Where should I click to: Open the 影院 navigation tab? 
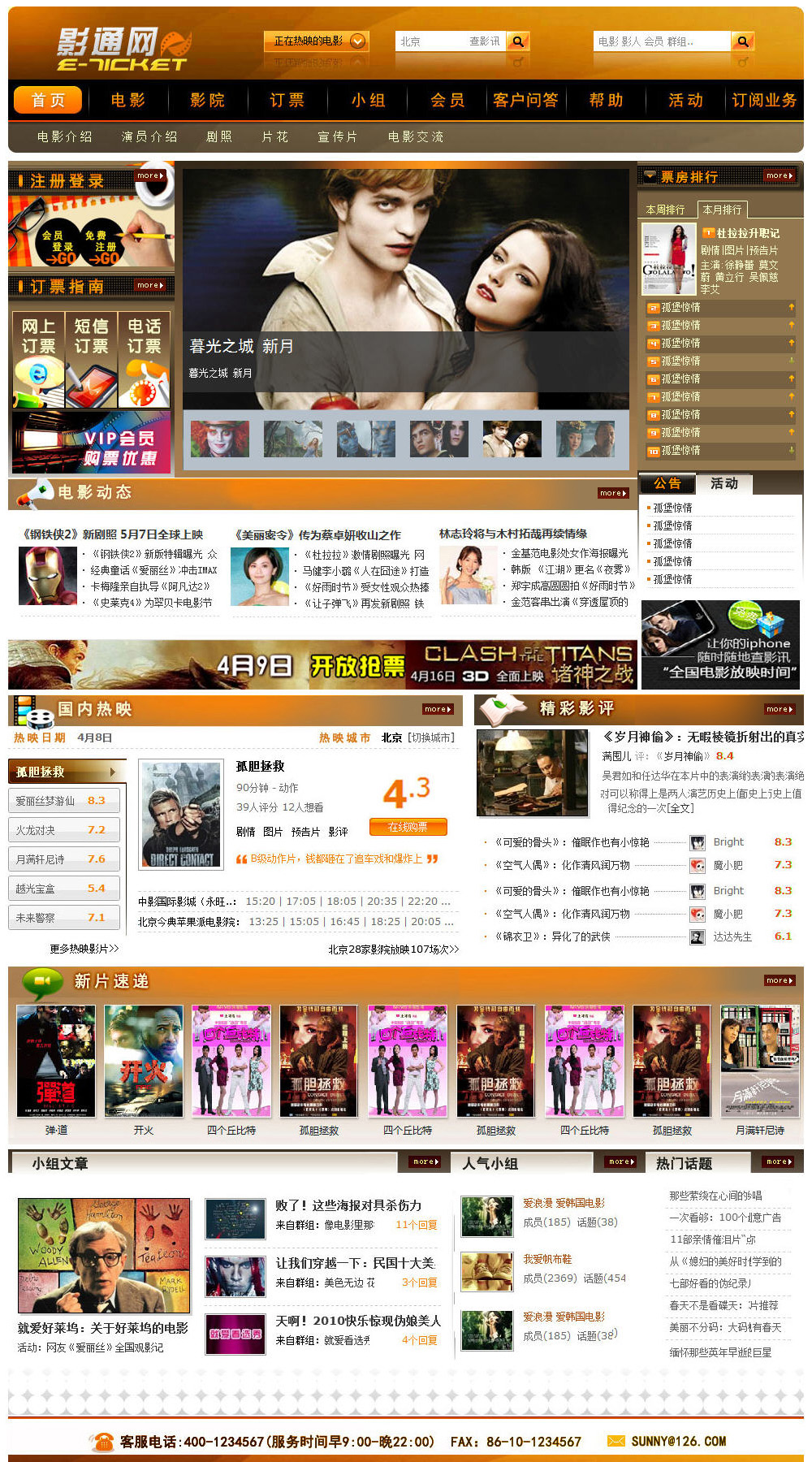pyautogui.click(x=207, y=100)
